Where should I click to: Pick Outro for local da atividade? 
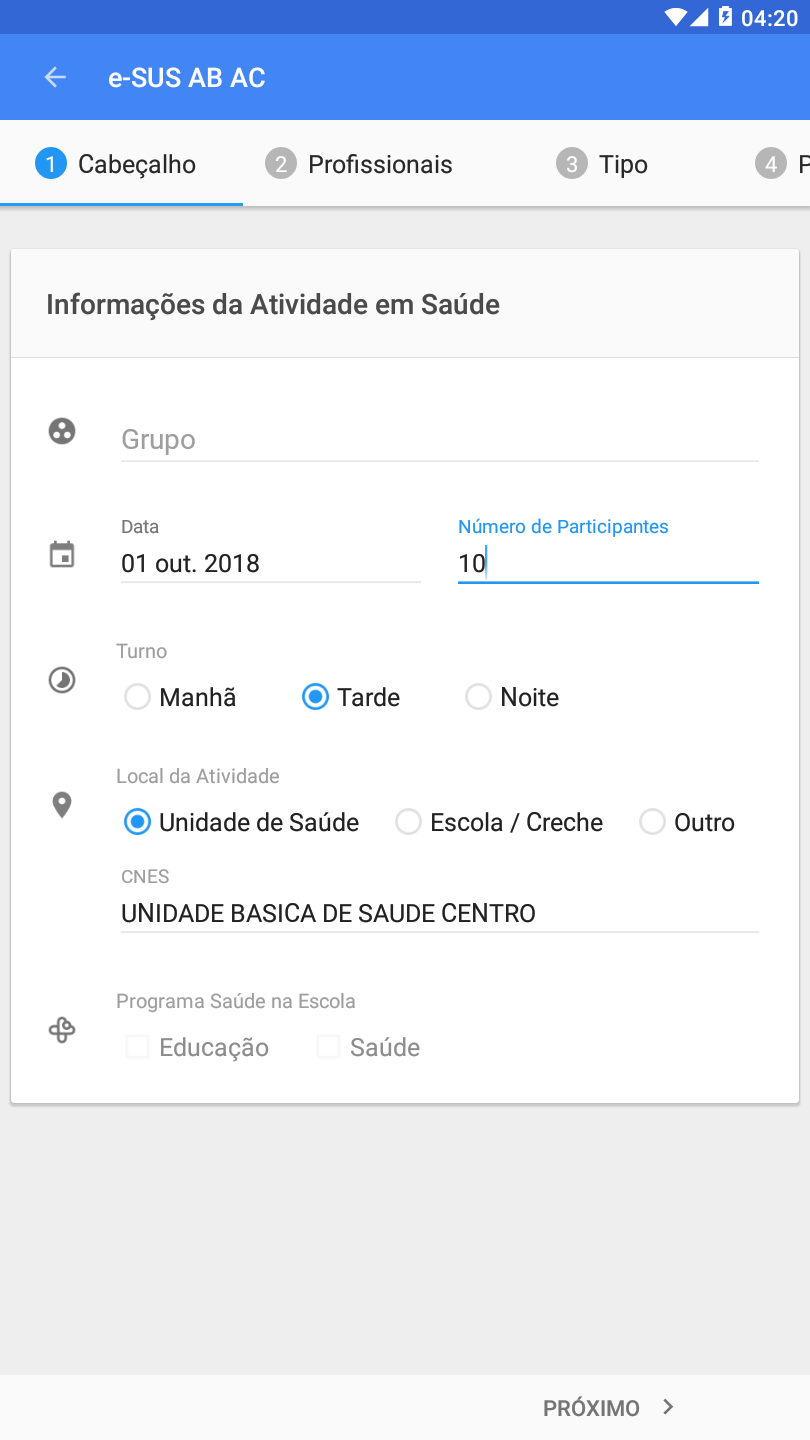[687, 822]
